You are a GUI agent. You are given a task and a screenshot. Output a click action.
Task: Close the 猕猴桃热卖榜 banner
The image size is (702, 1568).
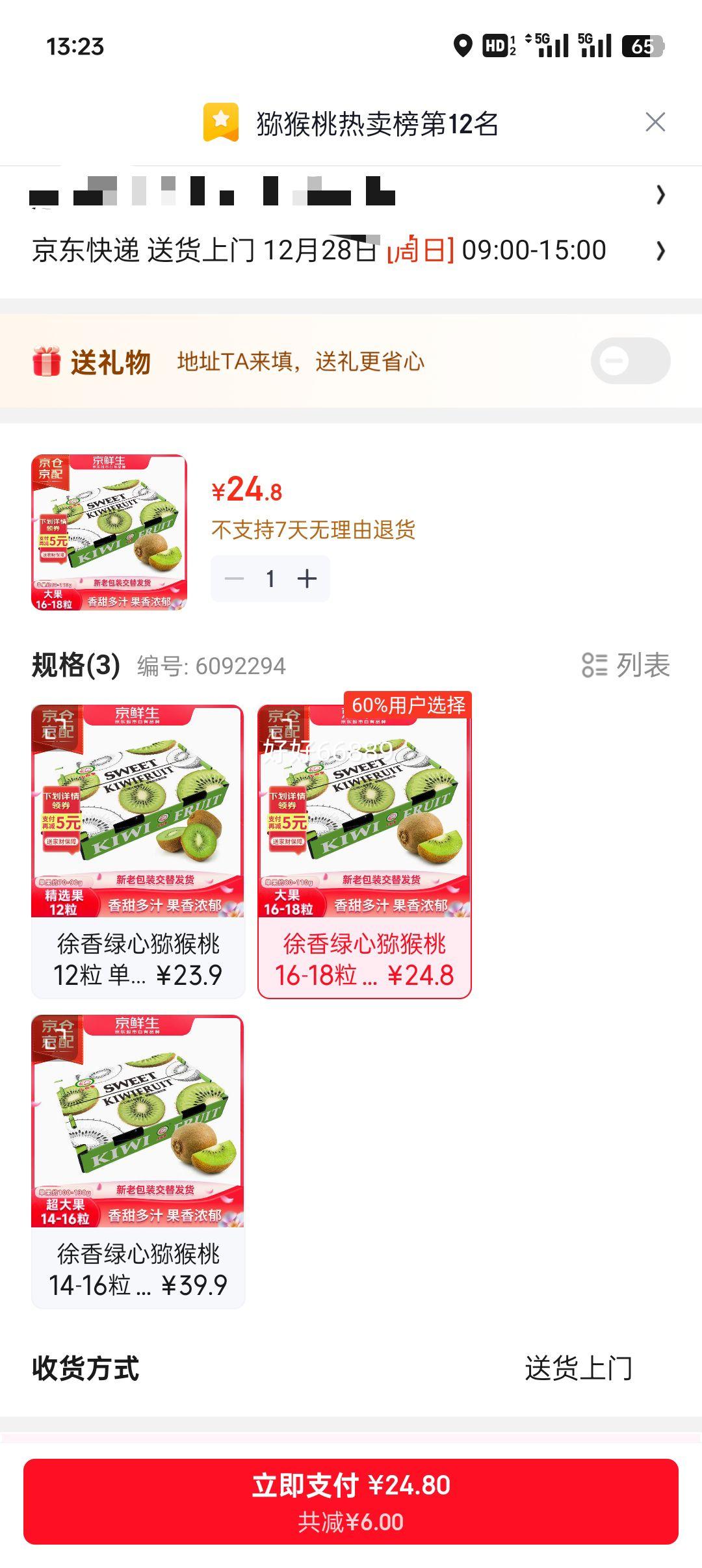(x=656, y=120)
